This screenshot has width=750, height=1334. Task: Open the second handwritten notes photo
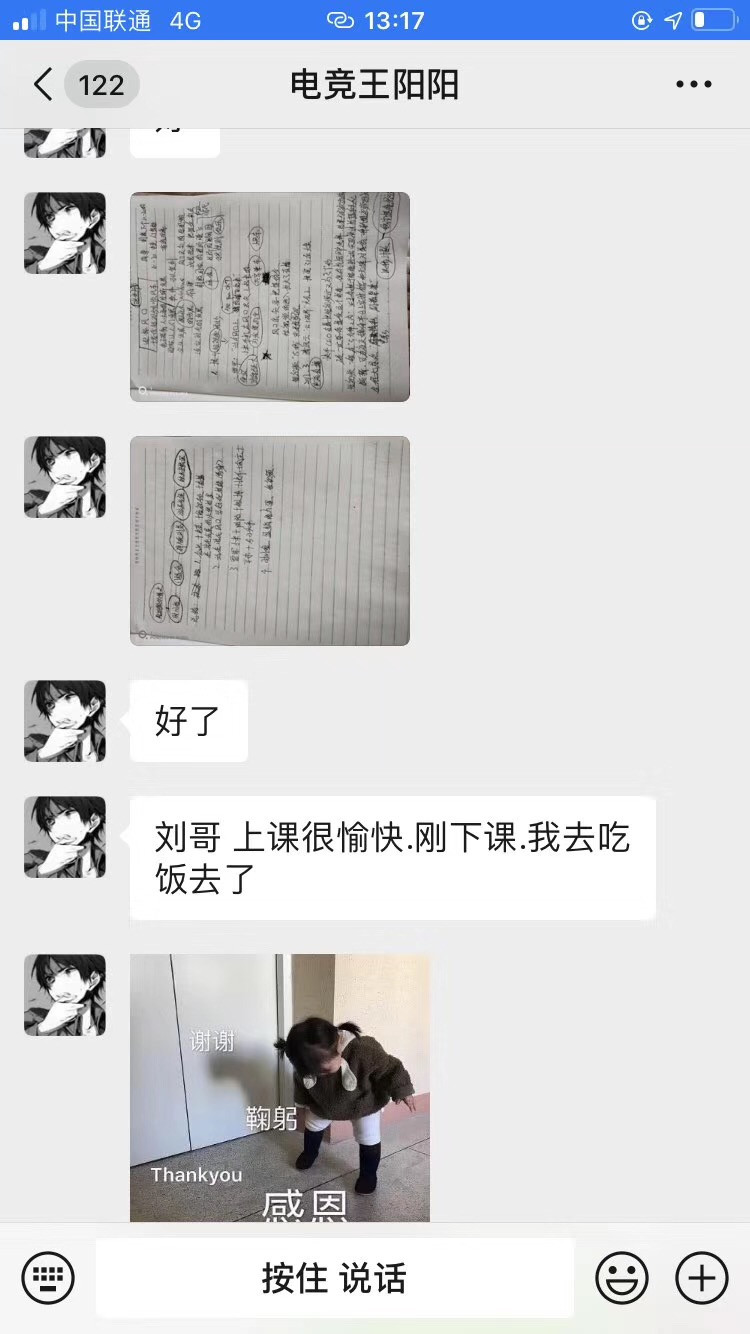(270, 541)
